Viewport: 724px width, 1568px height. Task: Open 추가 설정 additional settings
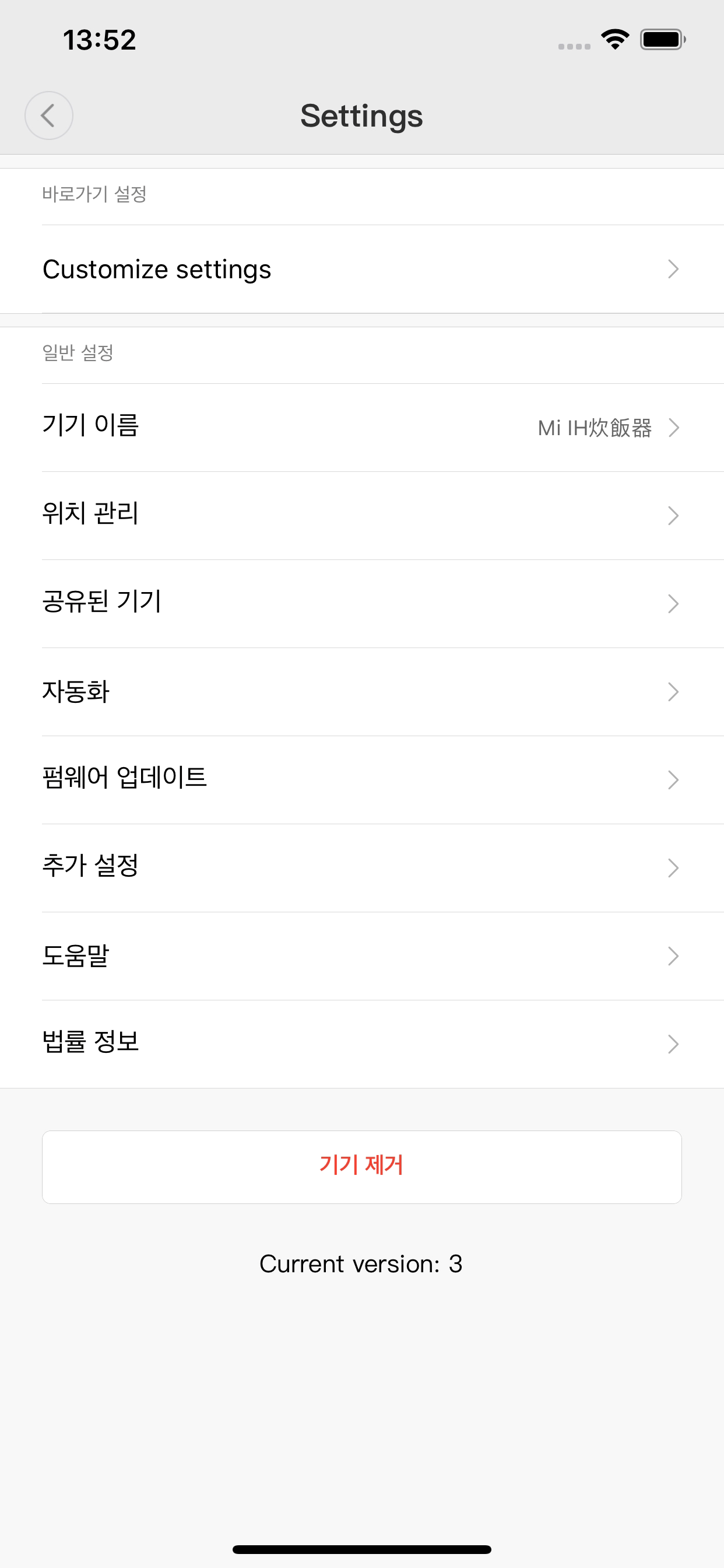pyautogui.click(x=361, y=867)
